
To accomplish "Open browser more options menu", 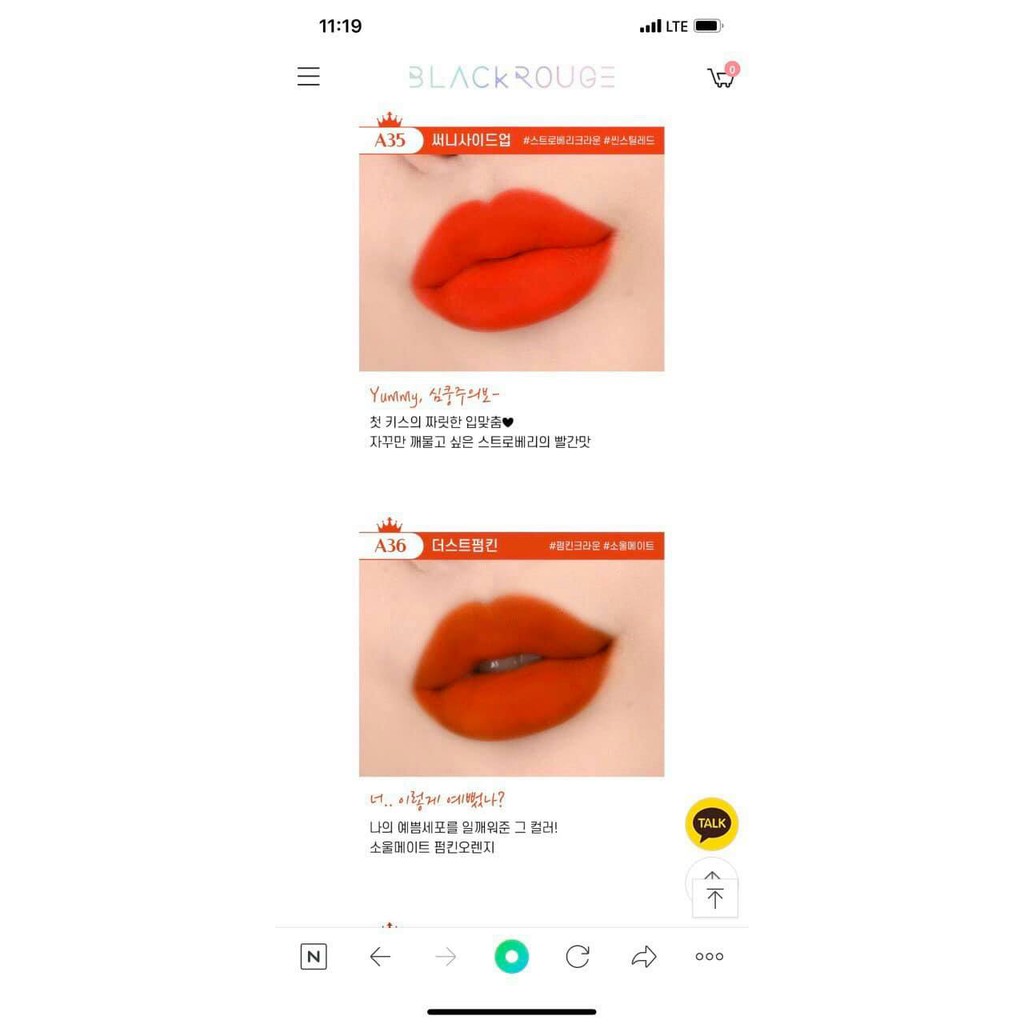I will (x=709, y=957).
